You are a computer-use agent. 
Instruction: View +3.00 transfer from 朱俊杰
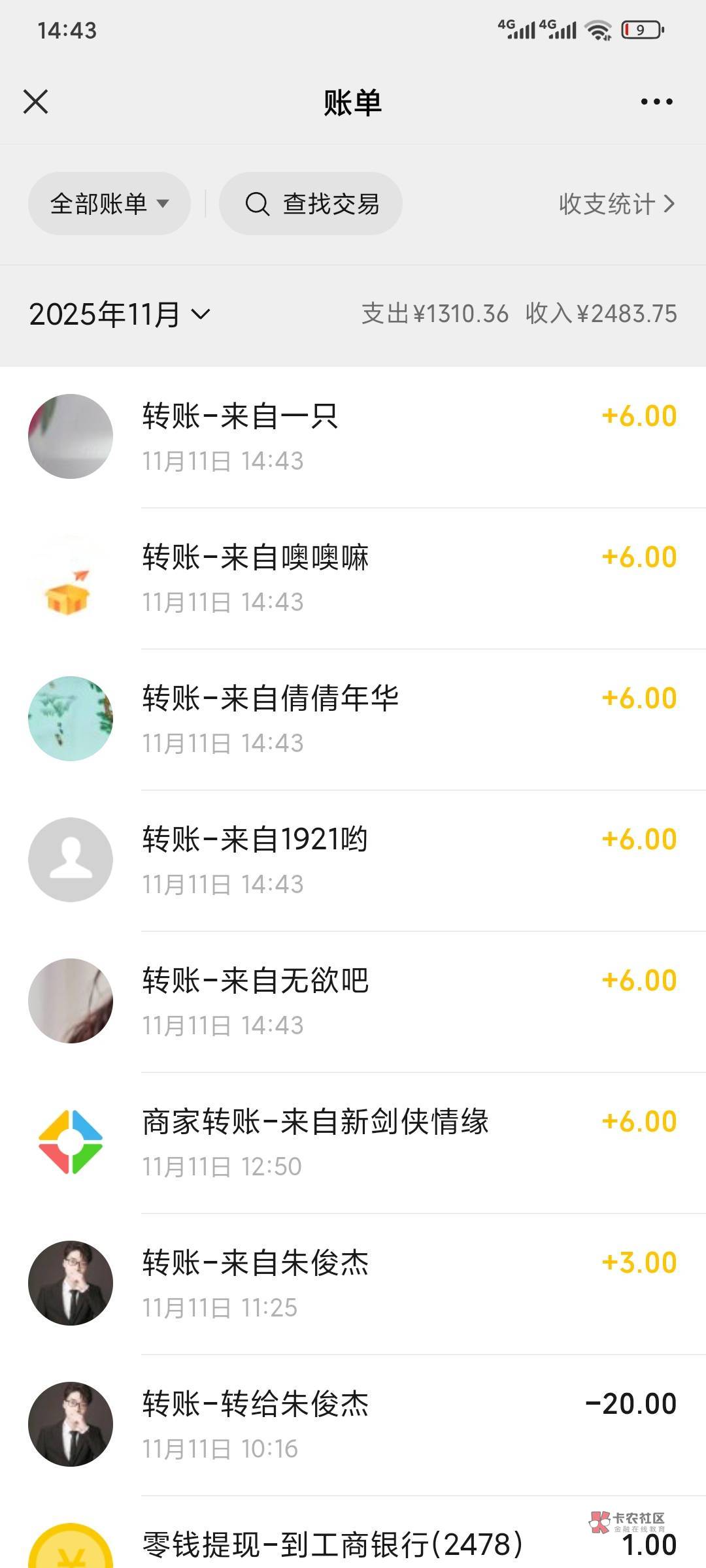click(x=353, y=1283)
